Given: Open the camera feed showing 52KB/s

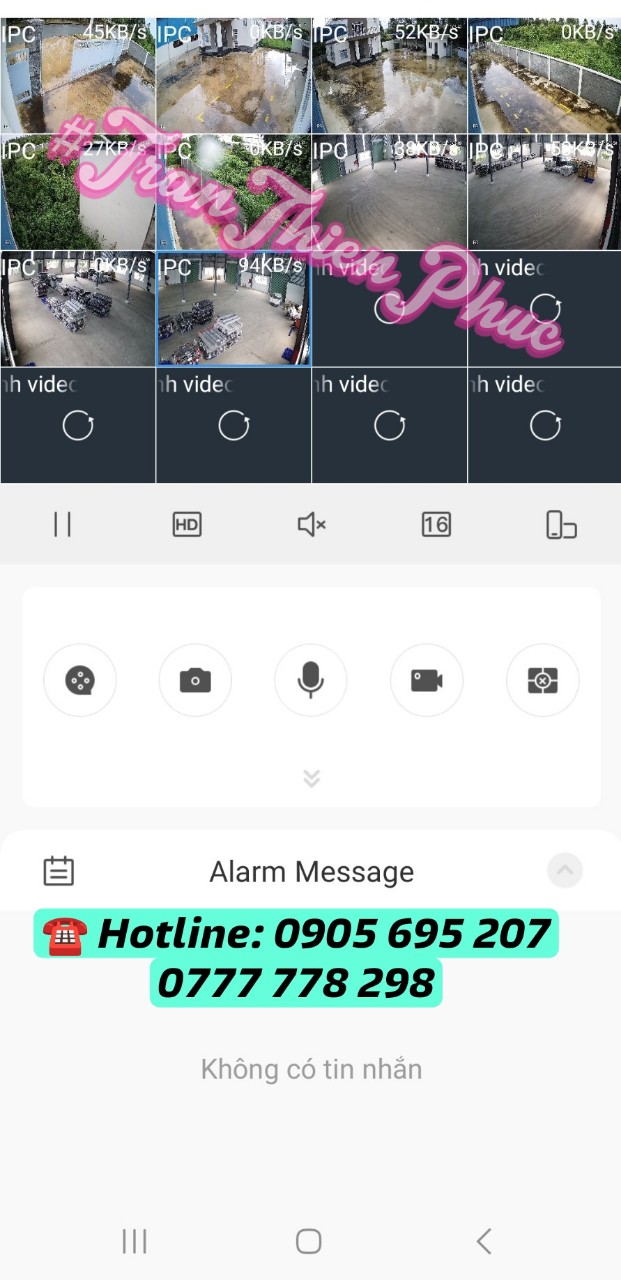Looking at the screenshot, I should click(389, 76).
